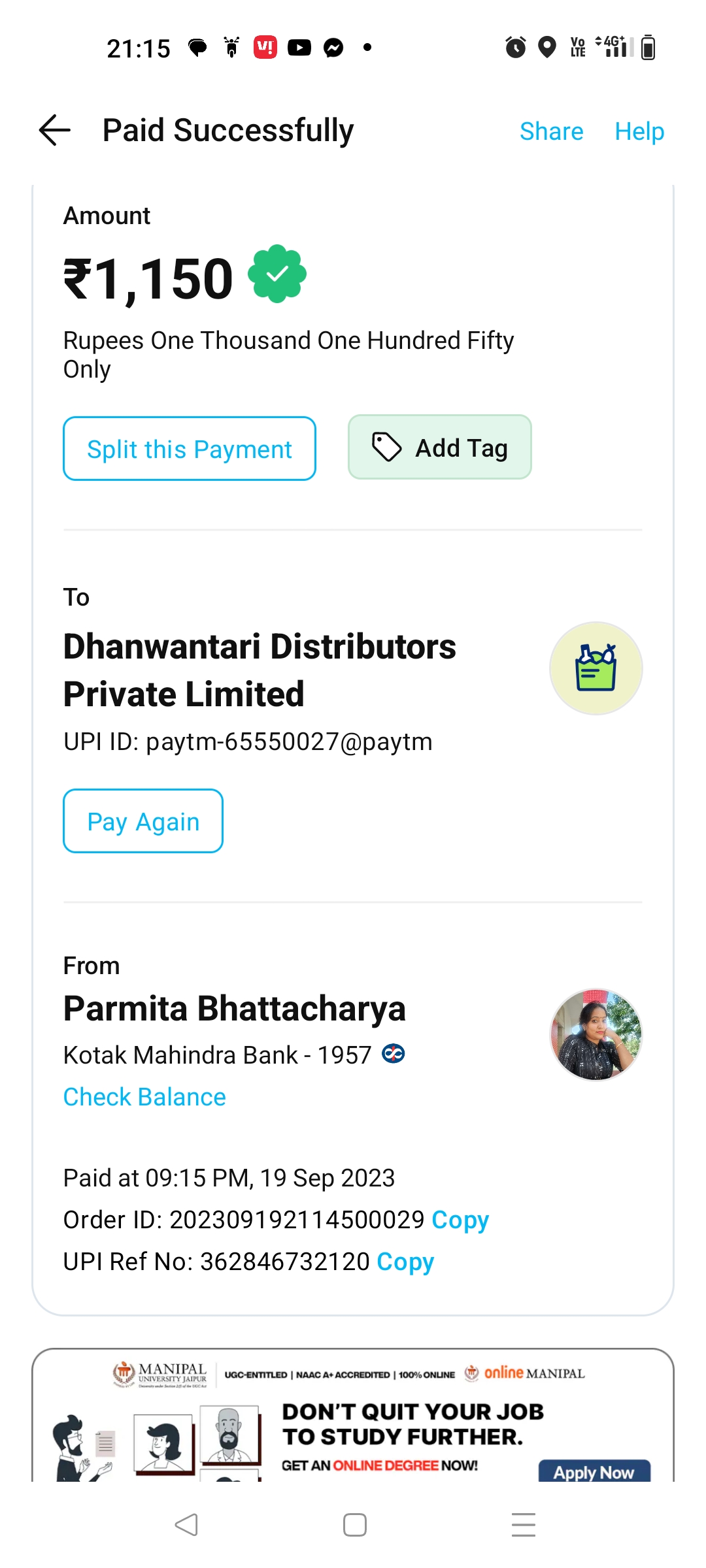Image resolution: width=706 pixels, height=1568 pixels.
Task: Copy the Order ID
Action: point(460,1220)
